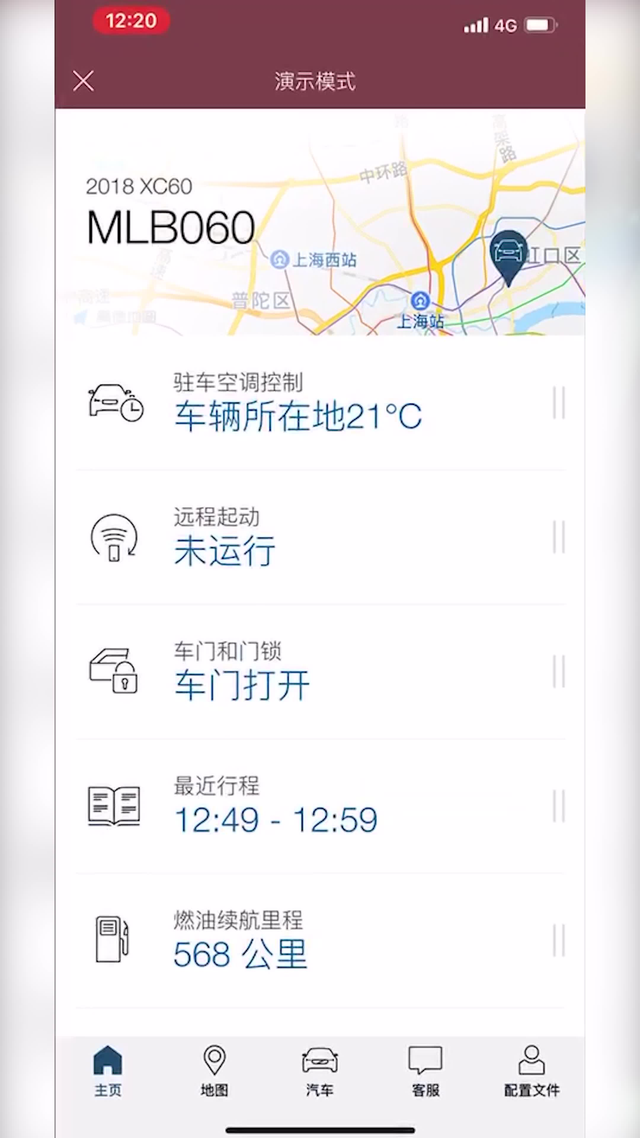Viewport: 640px width, 1138px height.
Task: Switch to the 配置文件 profile tab
Action: [x=532, y=1071]
